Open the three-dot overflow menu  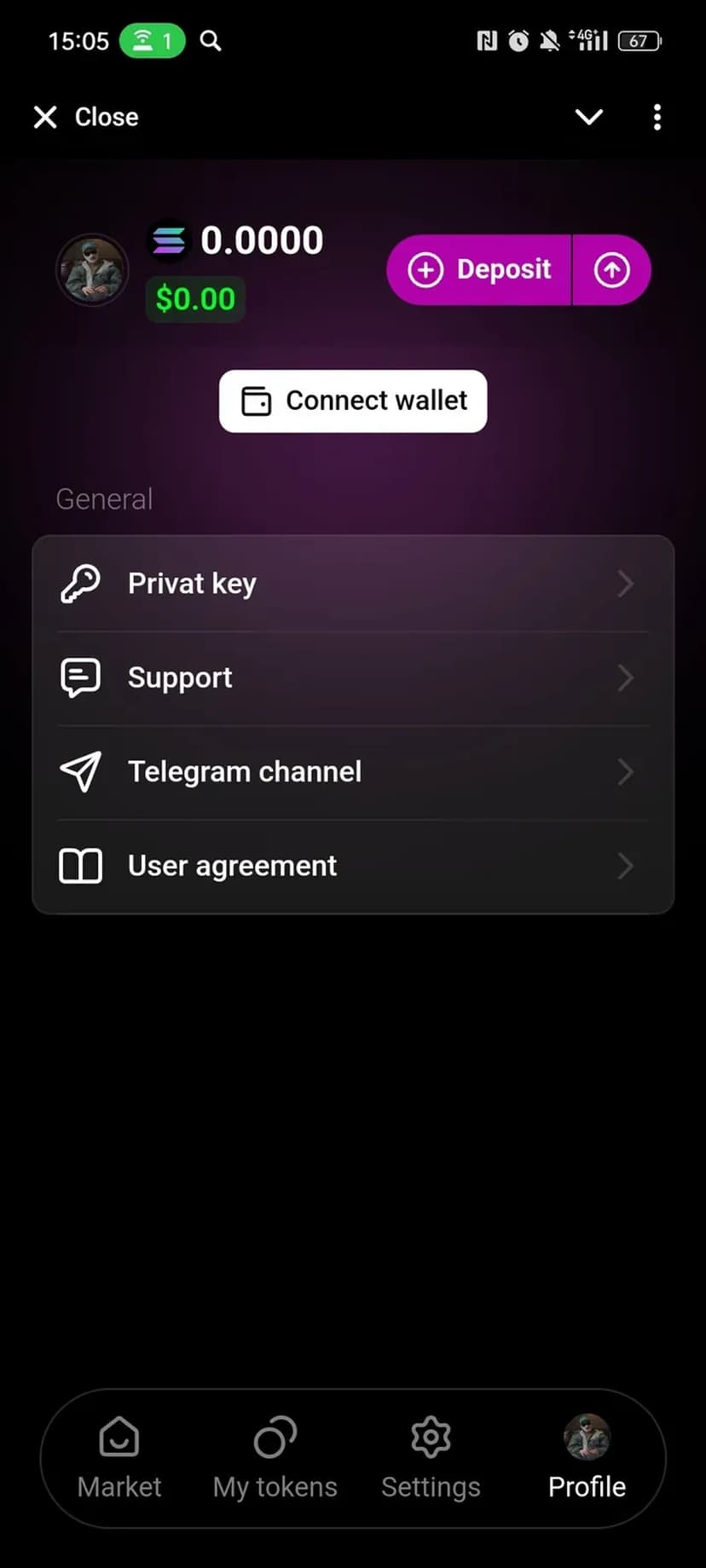[x=657, y=117]
